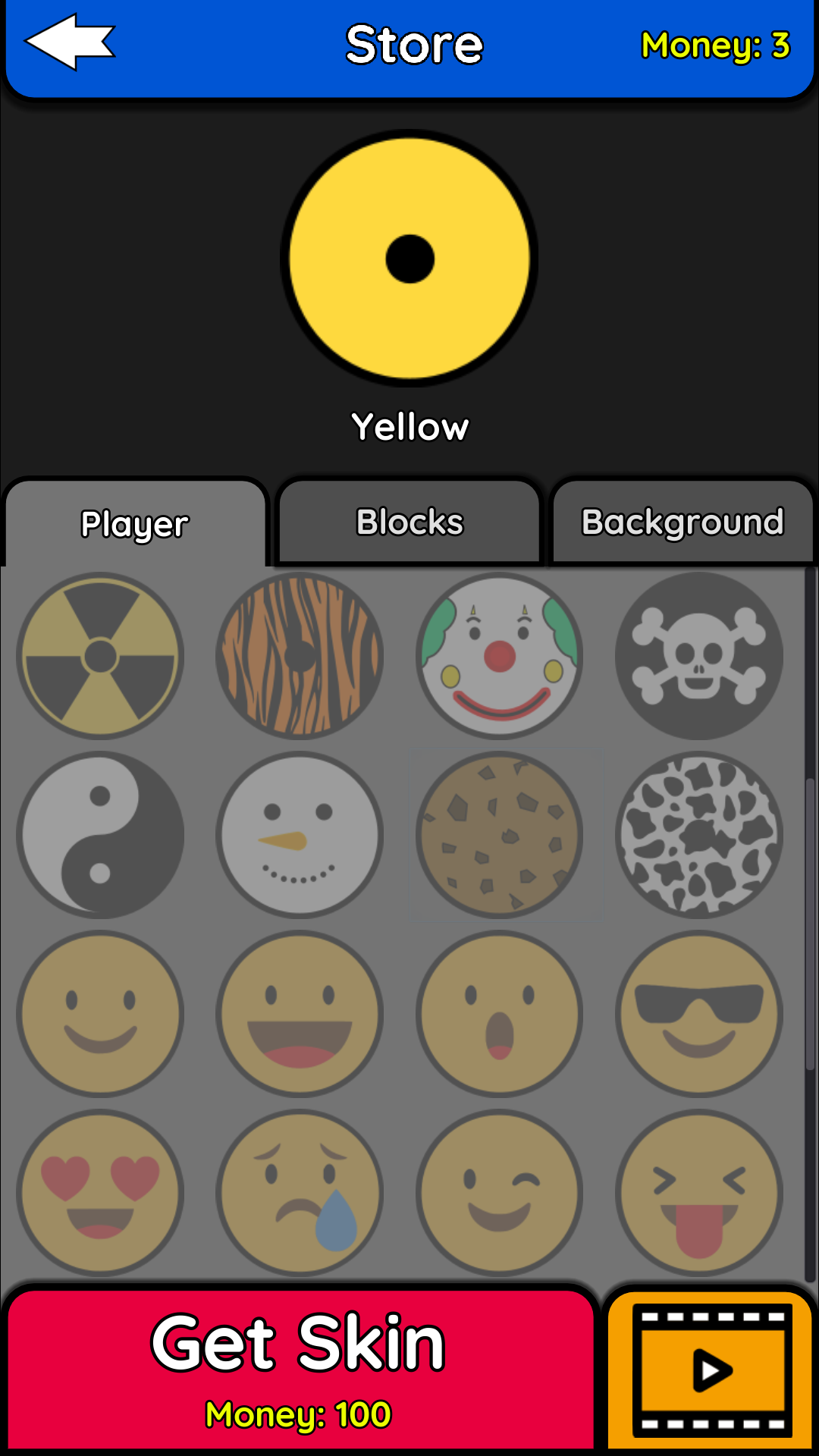Select the radioactive symbol skin
Screen dimensions: 819x1456
100,656
